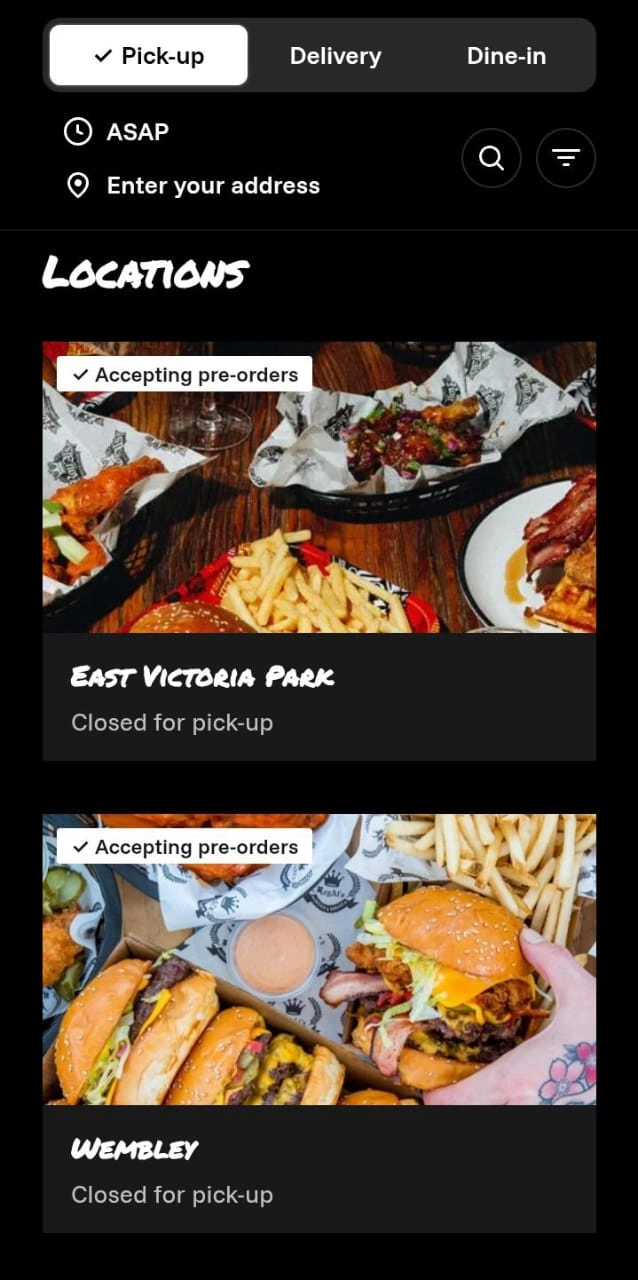Open the East Victoria Park location

coord(319,550)
